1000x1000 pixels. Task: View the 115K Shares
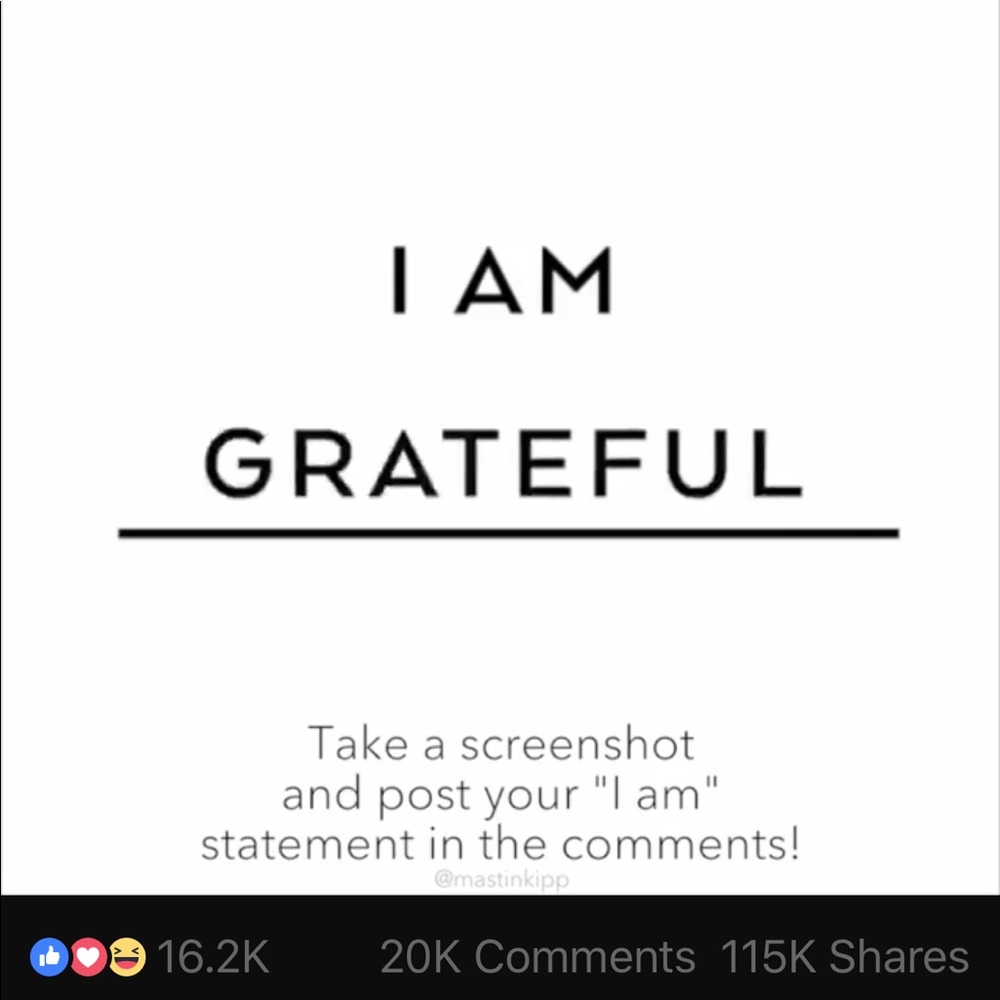845,957
